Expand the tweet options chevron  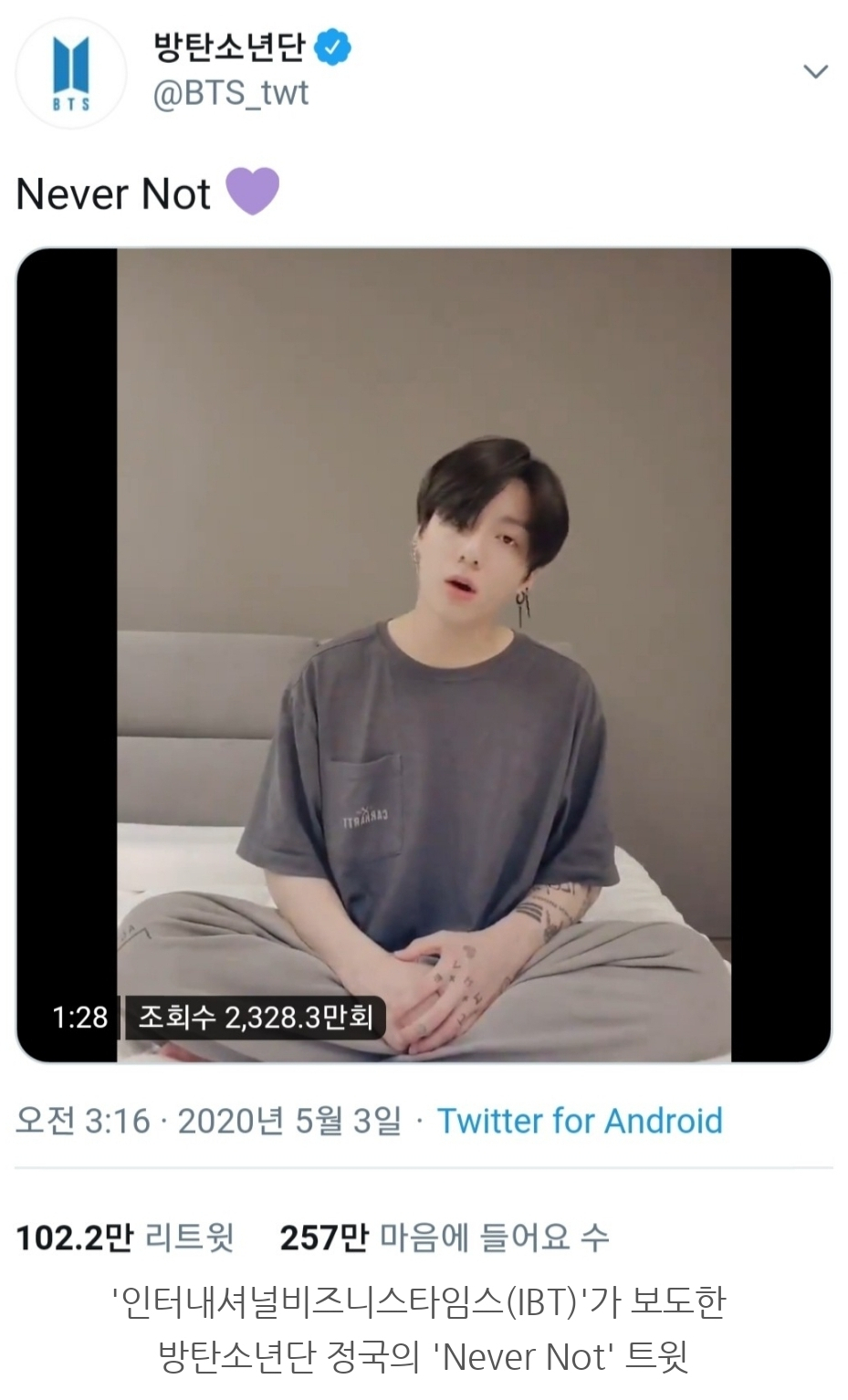tap(815, 71)
